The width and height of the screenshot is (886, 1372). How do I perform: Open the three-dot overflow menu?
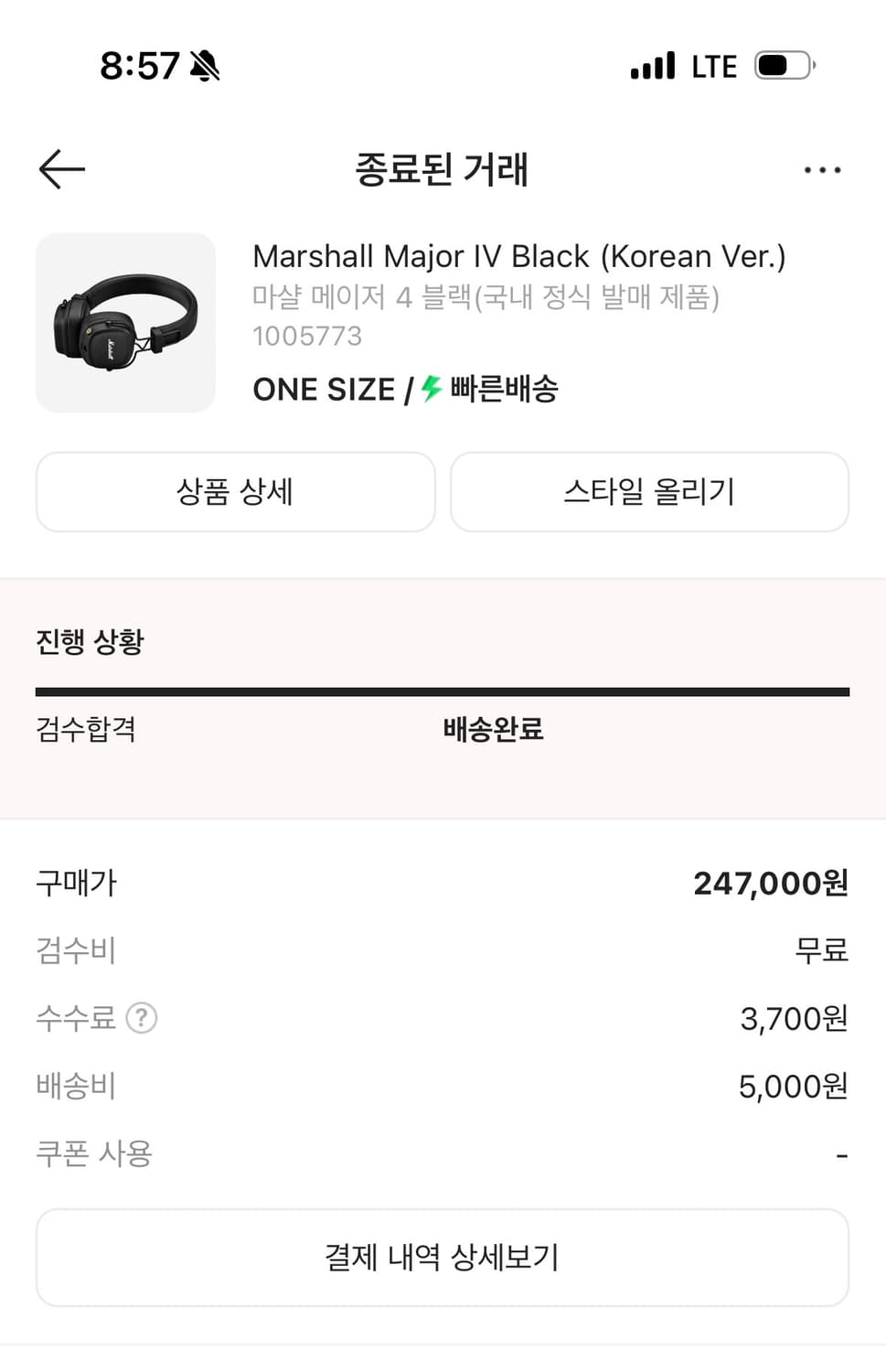822,169
